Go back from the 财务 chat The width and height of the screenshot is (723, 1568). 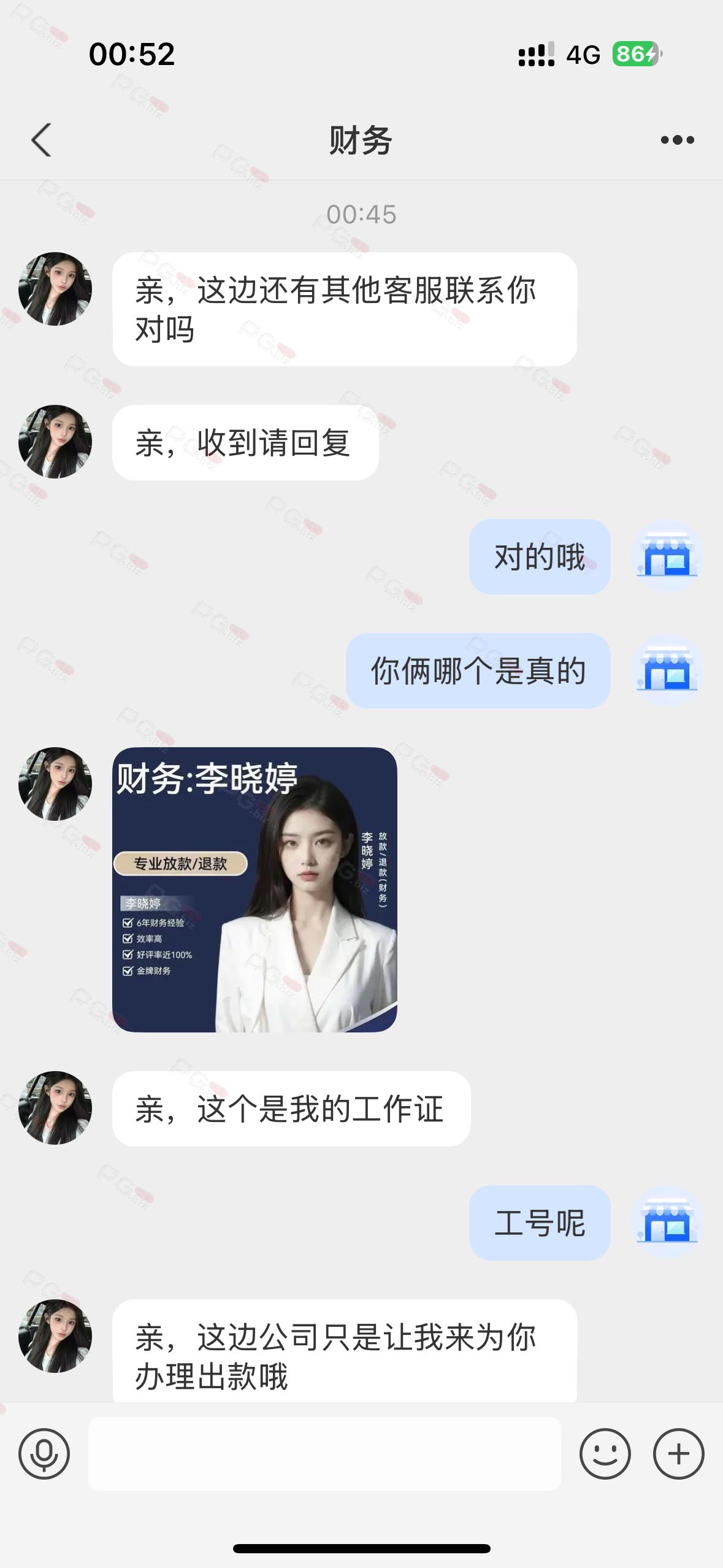click(x=41, y=140)
